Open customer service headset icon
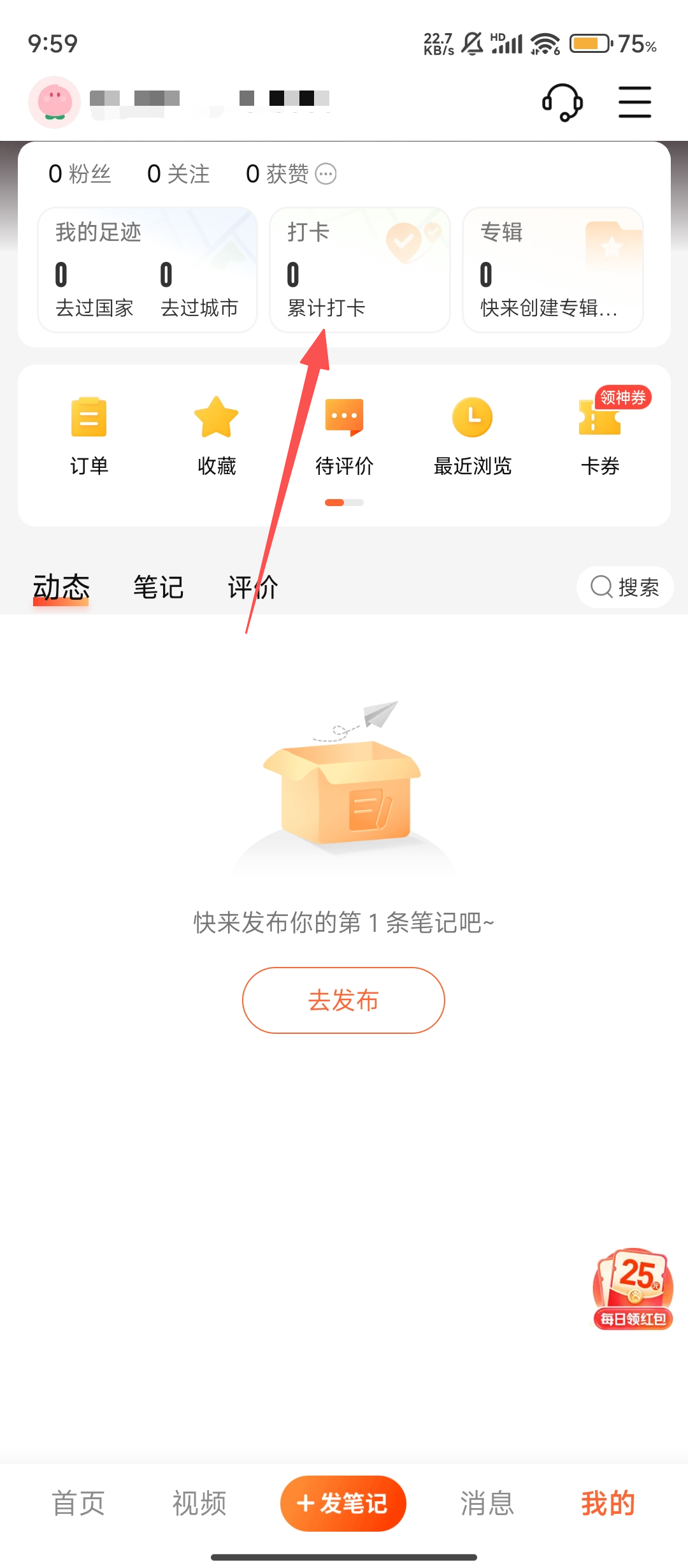The width and height of the screenshot is (688, 1568). [x=562, y=102]
